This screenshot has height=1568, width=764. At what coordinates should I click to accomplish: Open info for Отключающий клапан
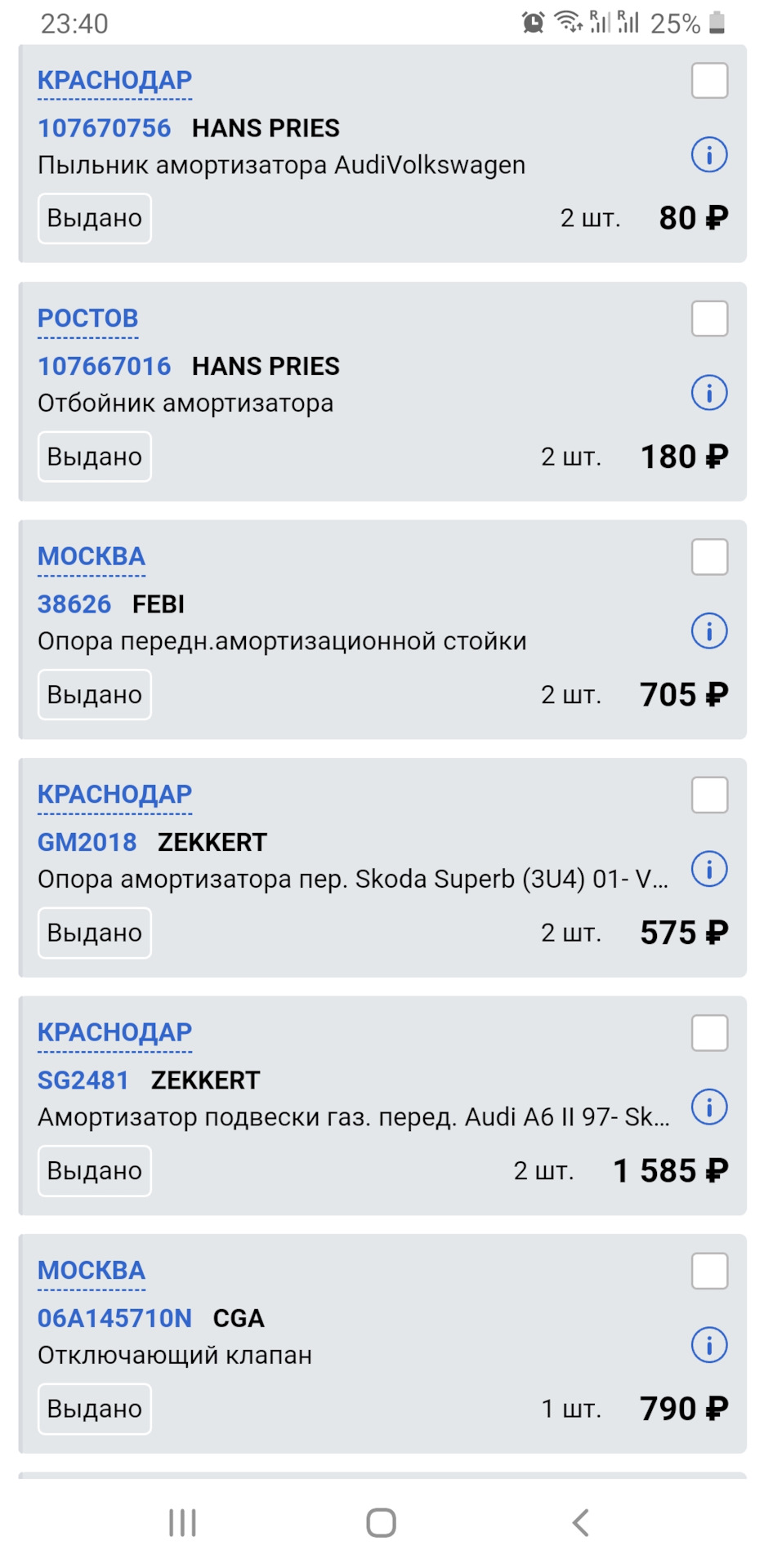coord(708,1345)
